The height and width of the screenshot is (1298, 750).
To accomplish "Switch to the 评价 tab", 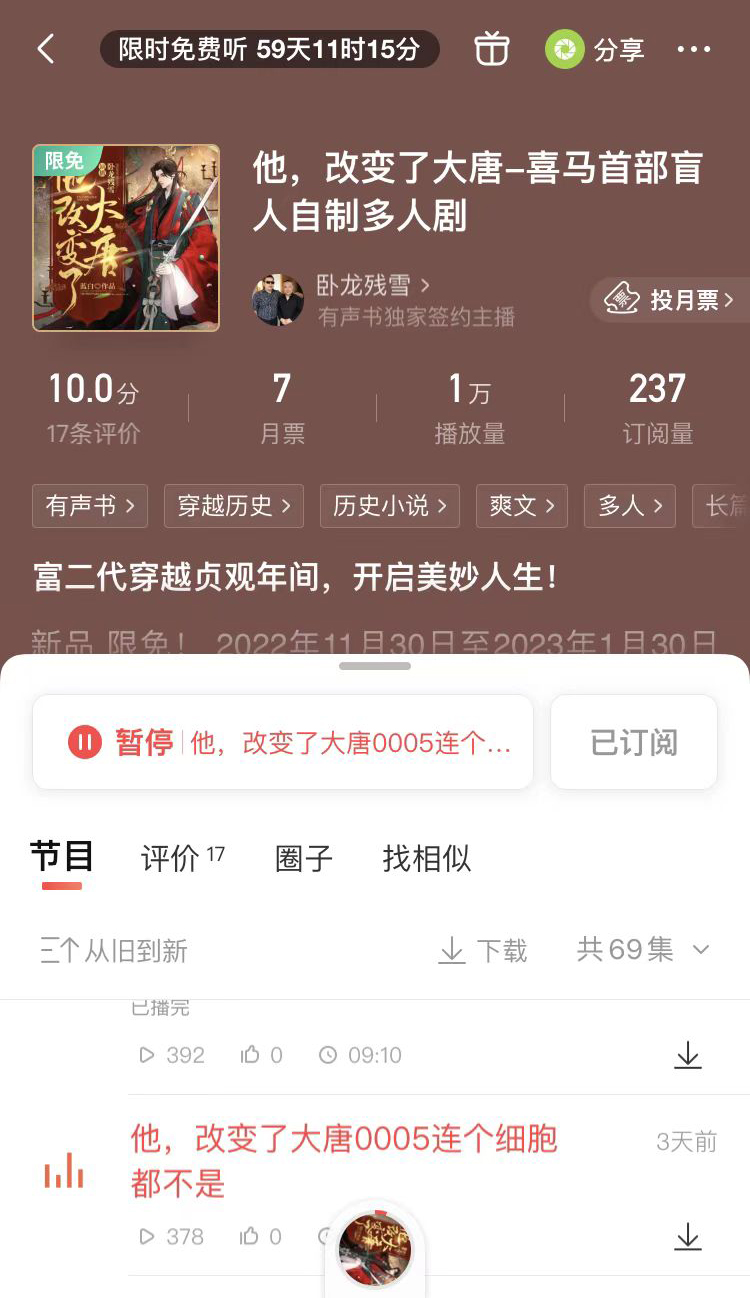I will pos(182,858).
